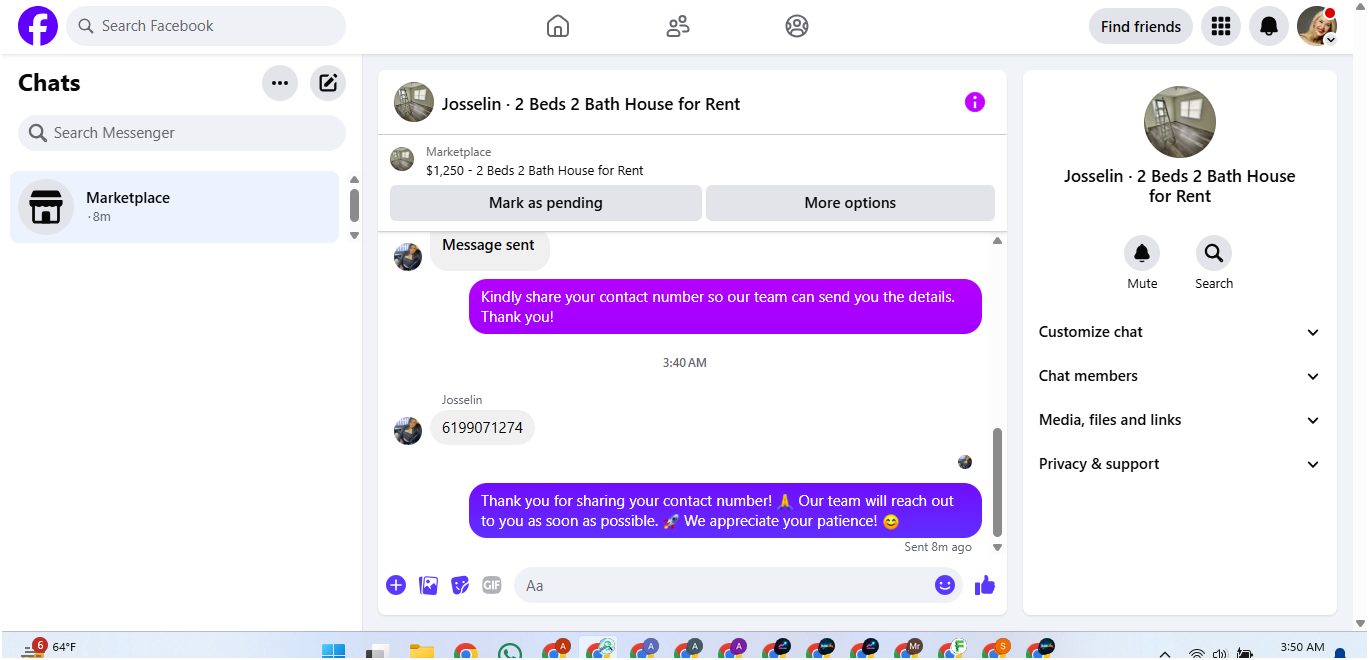Tap the Find friends button

click(1141, 27)
